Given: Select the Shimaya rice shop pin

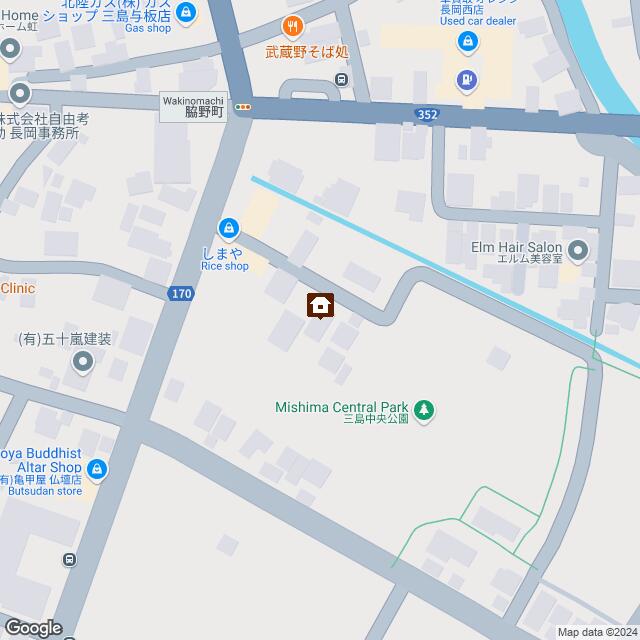Looking at the screenshot, I should (230, 229).
